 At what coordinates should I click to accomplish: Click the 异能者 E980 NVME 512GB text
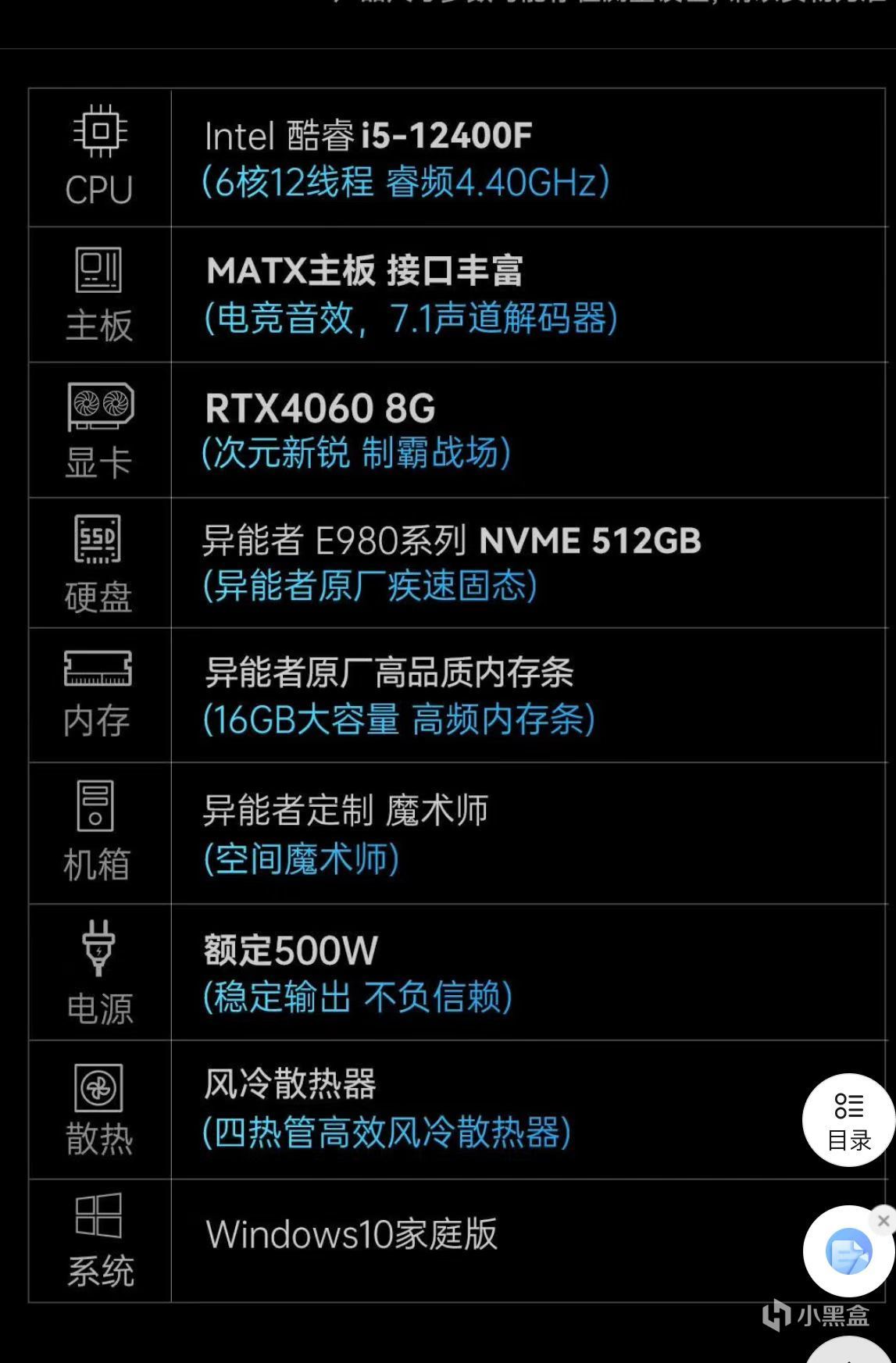click(452, 541)
